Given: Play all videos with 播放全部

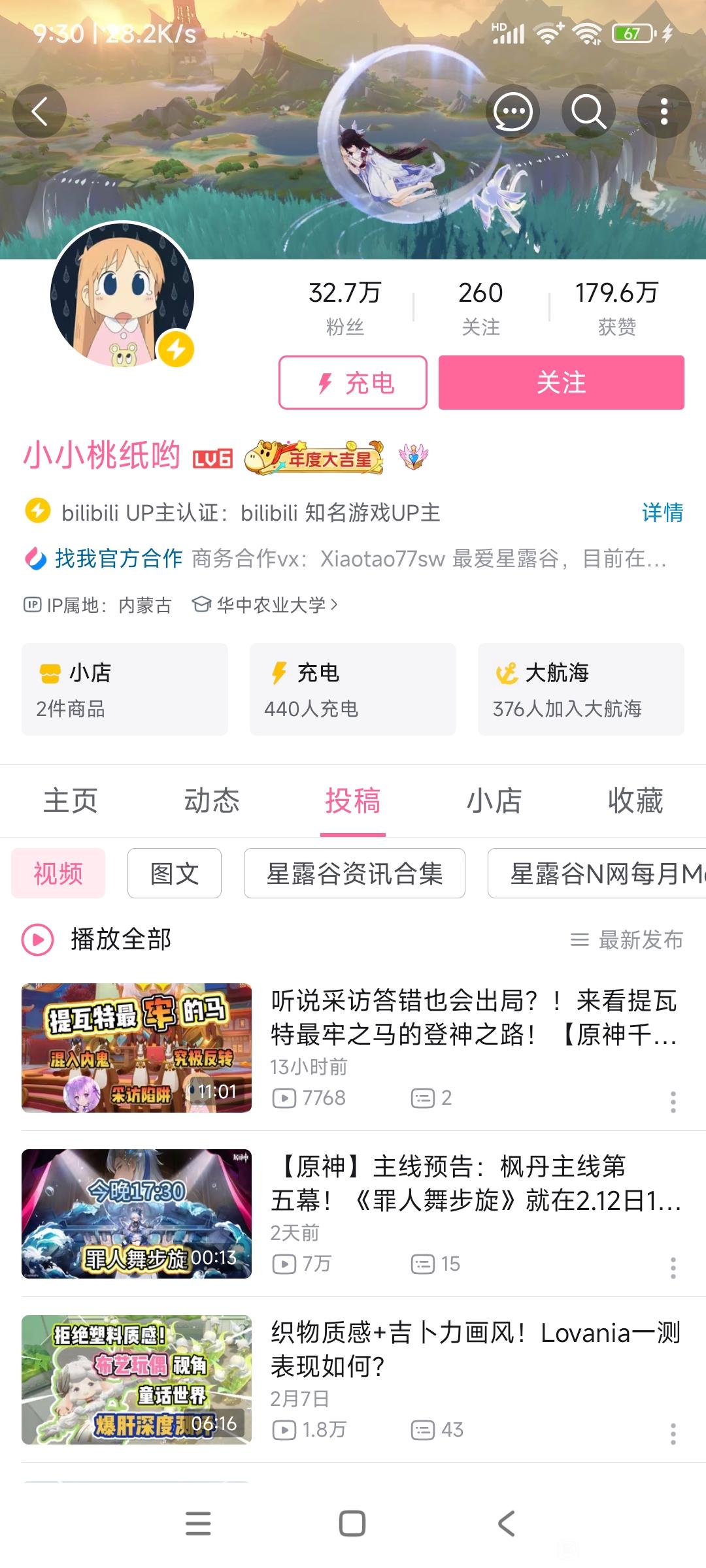Looking at the screenshot, I should (98, 939).
